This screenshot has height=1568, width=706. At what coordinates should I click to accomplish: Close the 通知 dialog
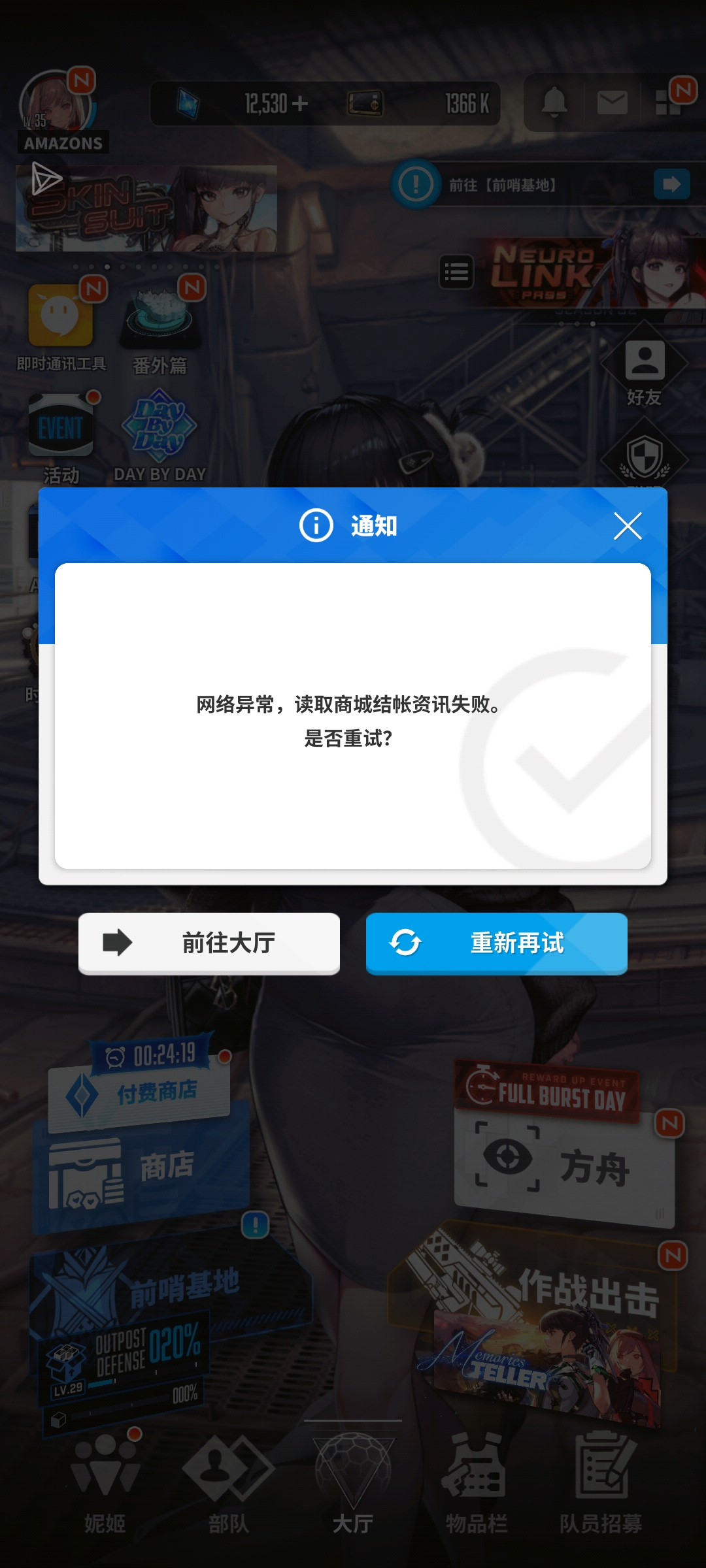(628, 526)
